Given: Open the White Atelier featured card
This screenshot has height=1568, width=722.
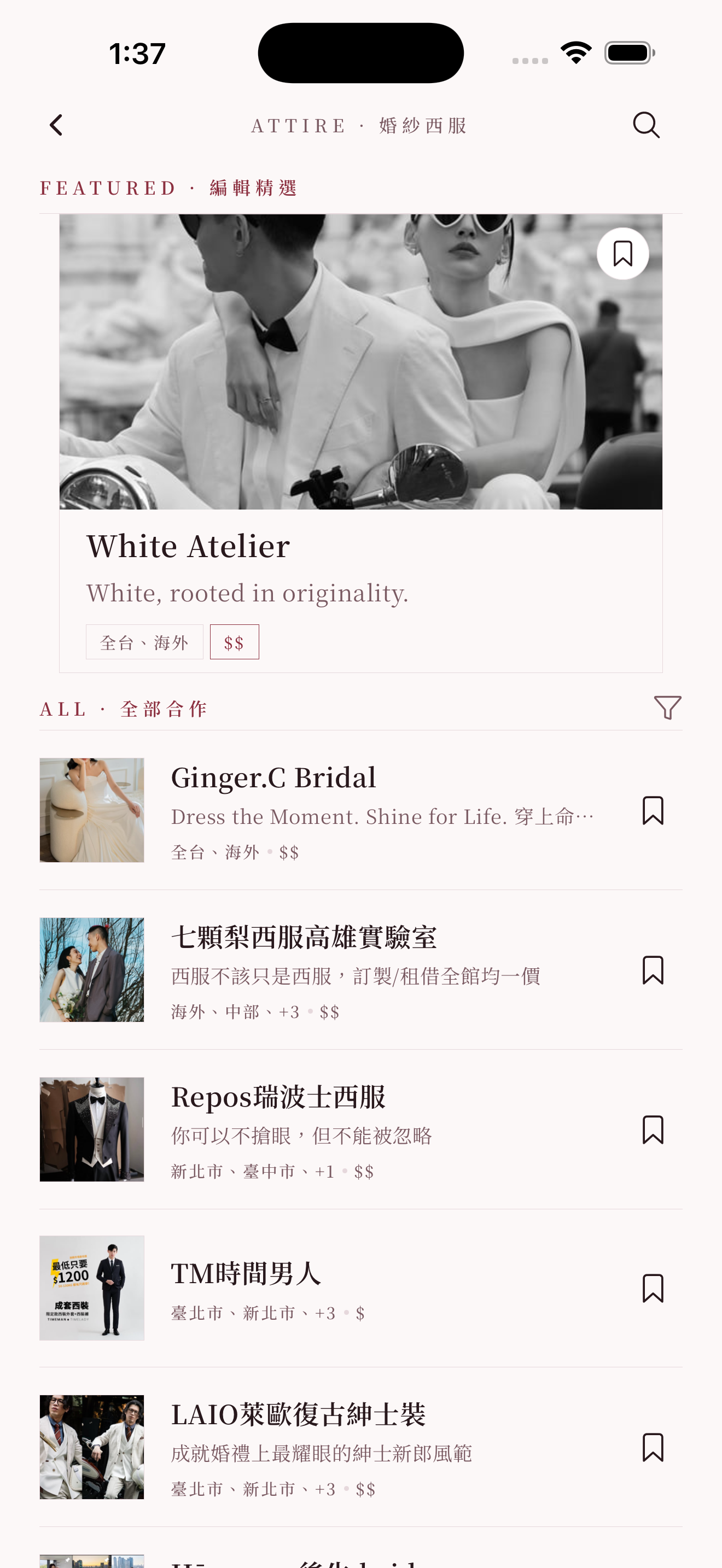Looking at the screenshot, I should [x=361, y=443].
